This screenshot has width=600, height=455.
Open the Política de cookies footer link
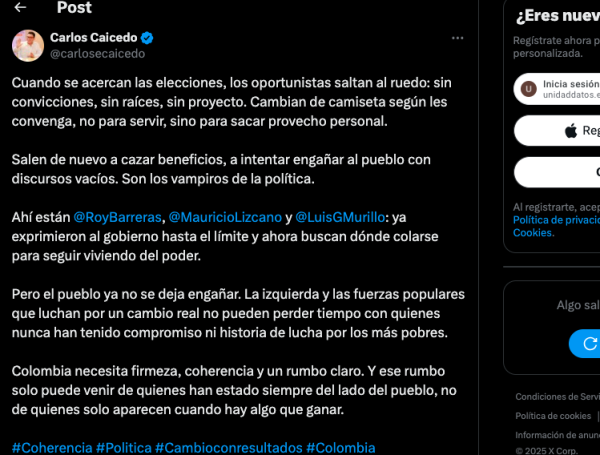[553, 415]
